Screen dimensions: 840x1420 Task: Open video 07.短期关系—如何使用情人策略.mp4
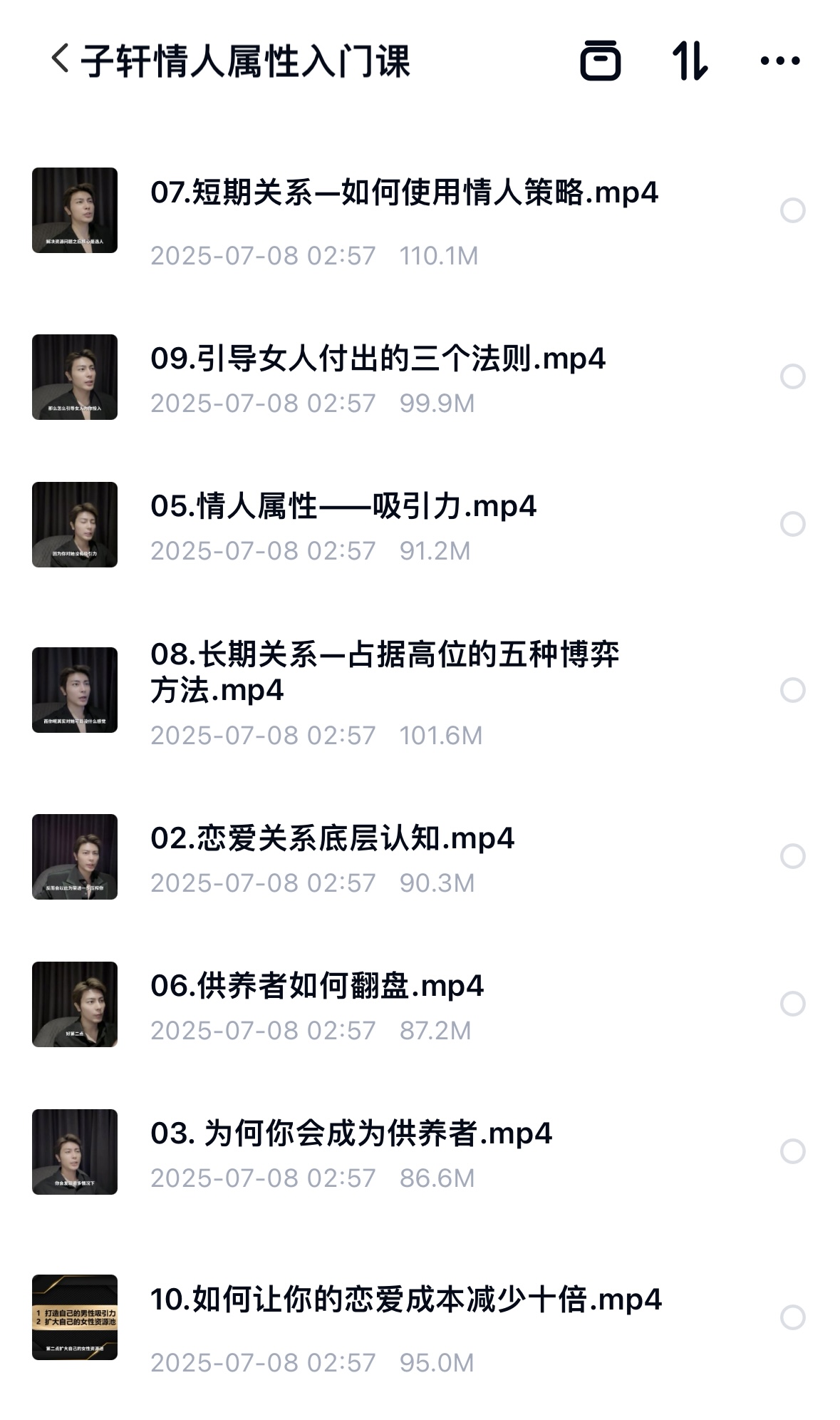point(403,193)
